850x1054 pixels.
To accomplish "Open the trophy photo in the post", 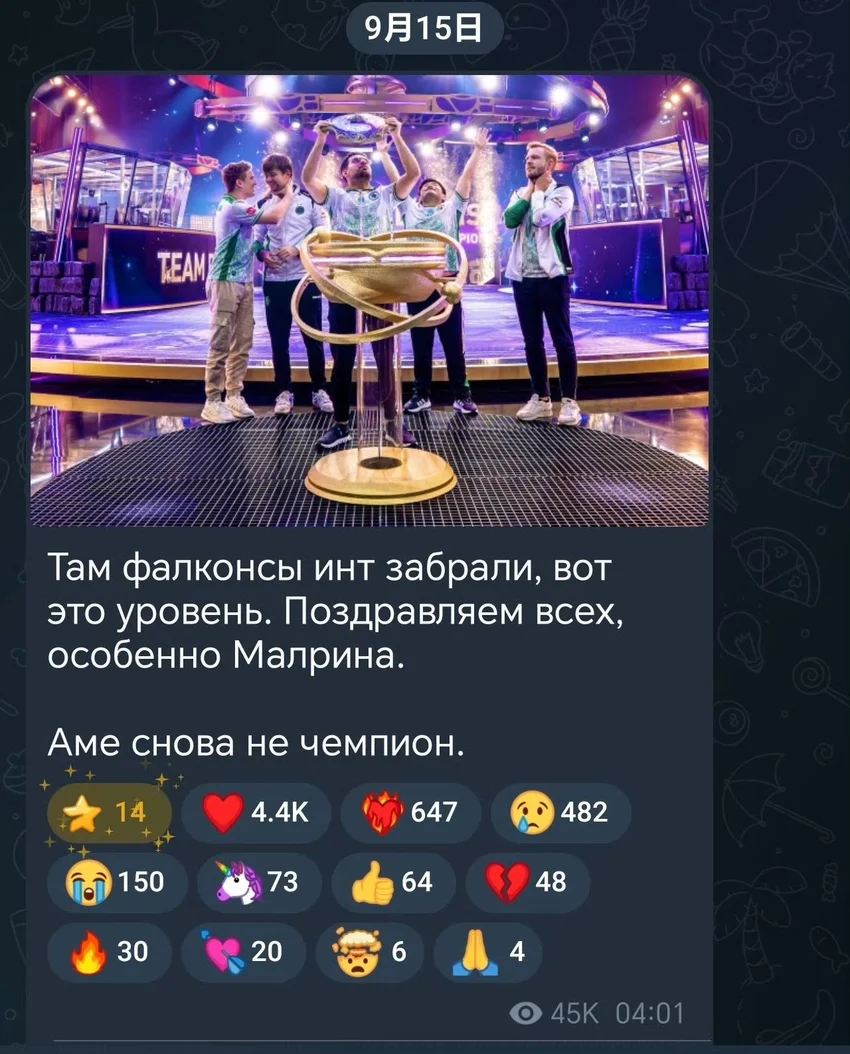I will [x=369, y=300].
